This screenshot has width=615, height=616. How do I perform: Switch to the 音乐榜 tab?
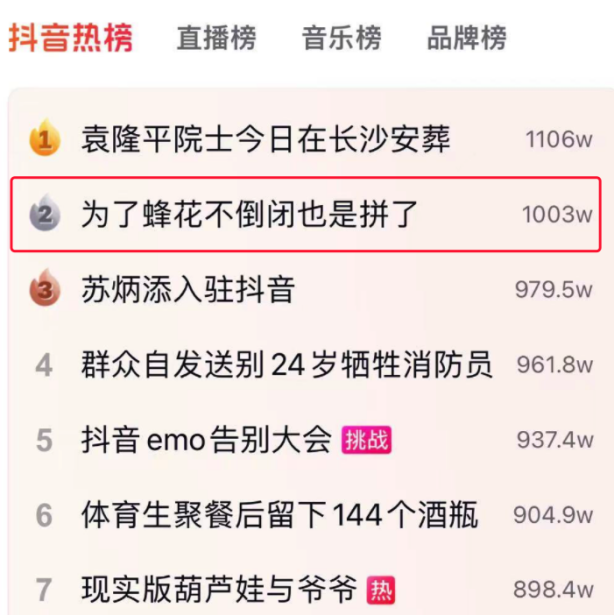(x=341, y=38)
